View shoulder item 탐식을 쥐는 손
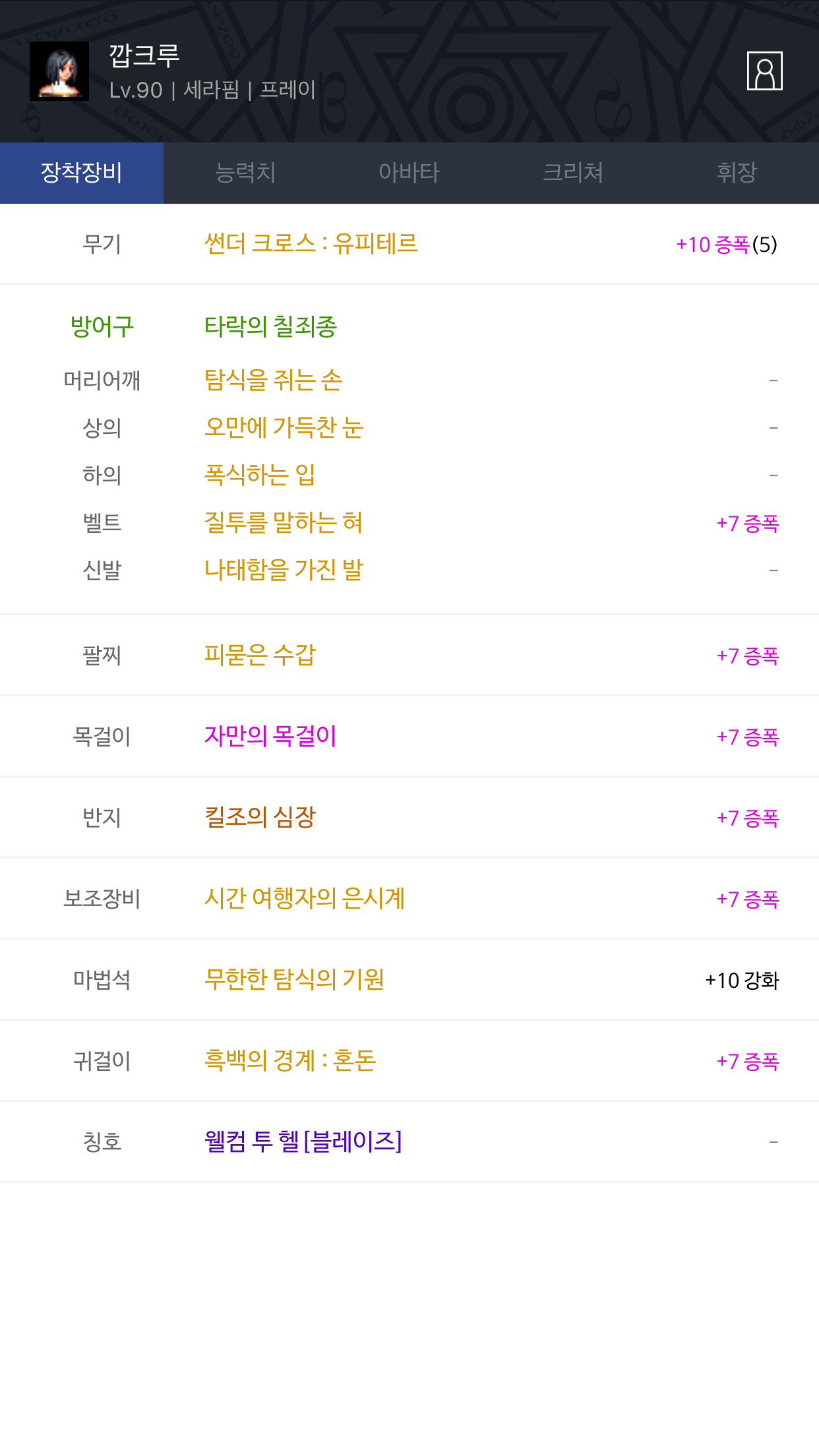Screen dimensions: 819x1456 pos(273,380)
